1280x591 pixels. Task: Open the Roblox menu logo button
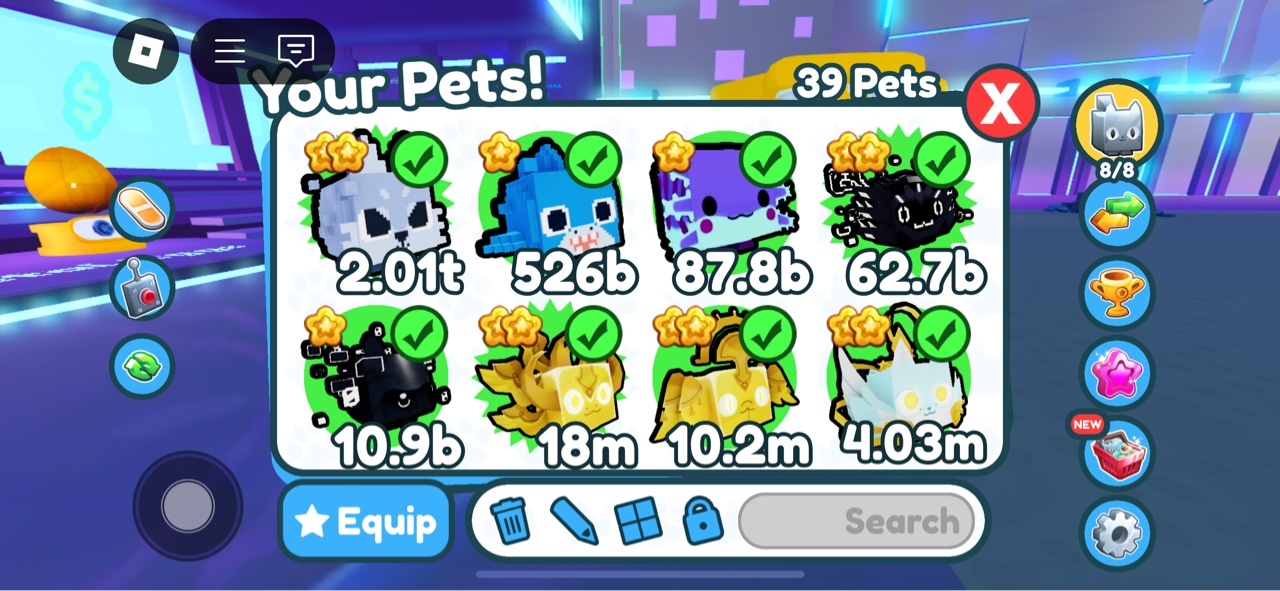[x=146, y=50]
